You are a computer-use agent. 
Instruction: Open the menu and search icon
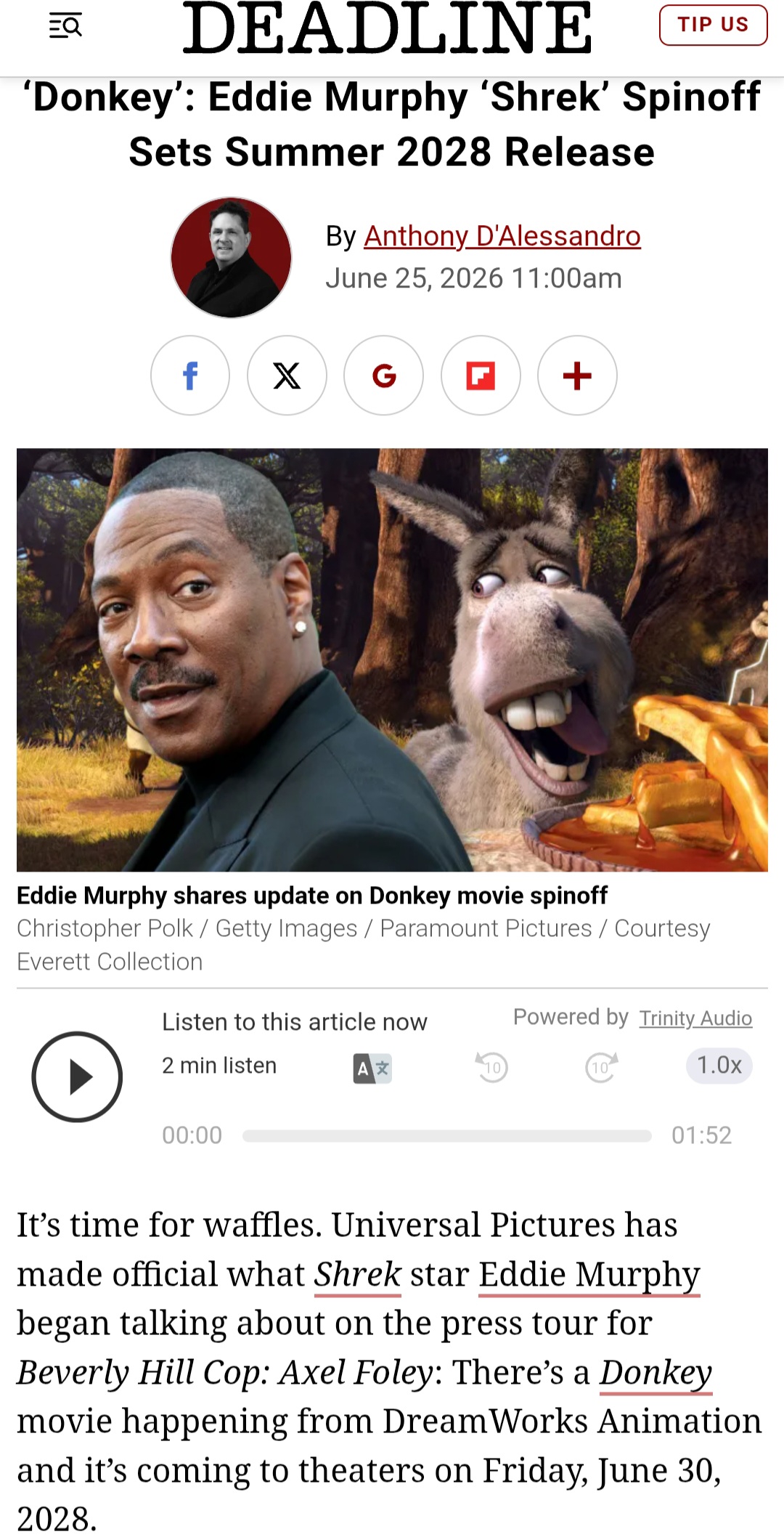[65, 27]
